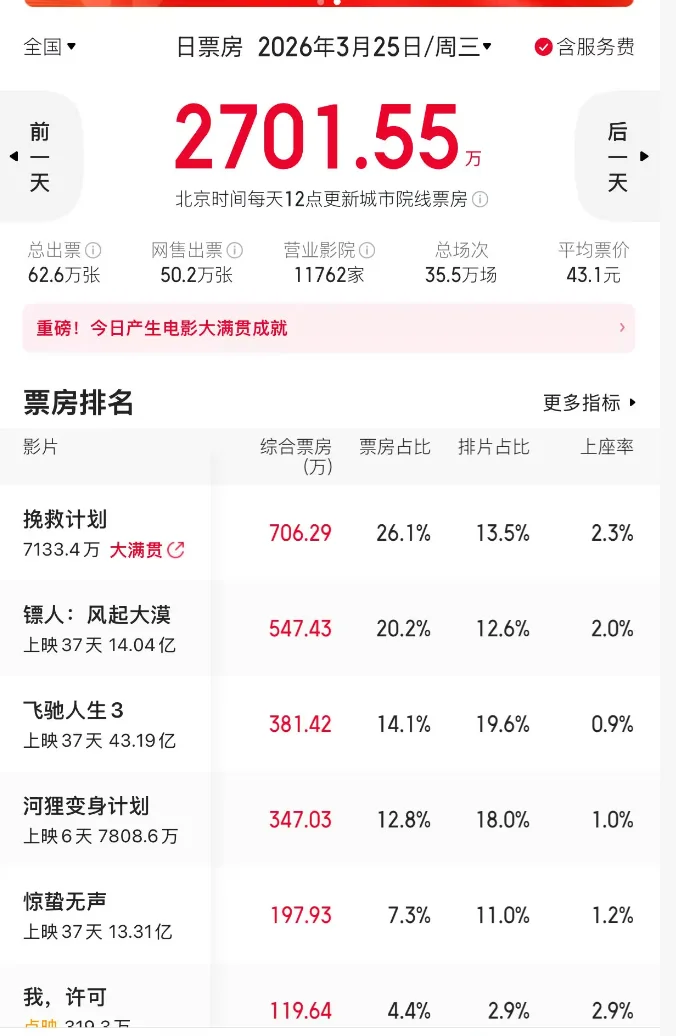Expand 更多指标 options

[x=589, y=403]
